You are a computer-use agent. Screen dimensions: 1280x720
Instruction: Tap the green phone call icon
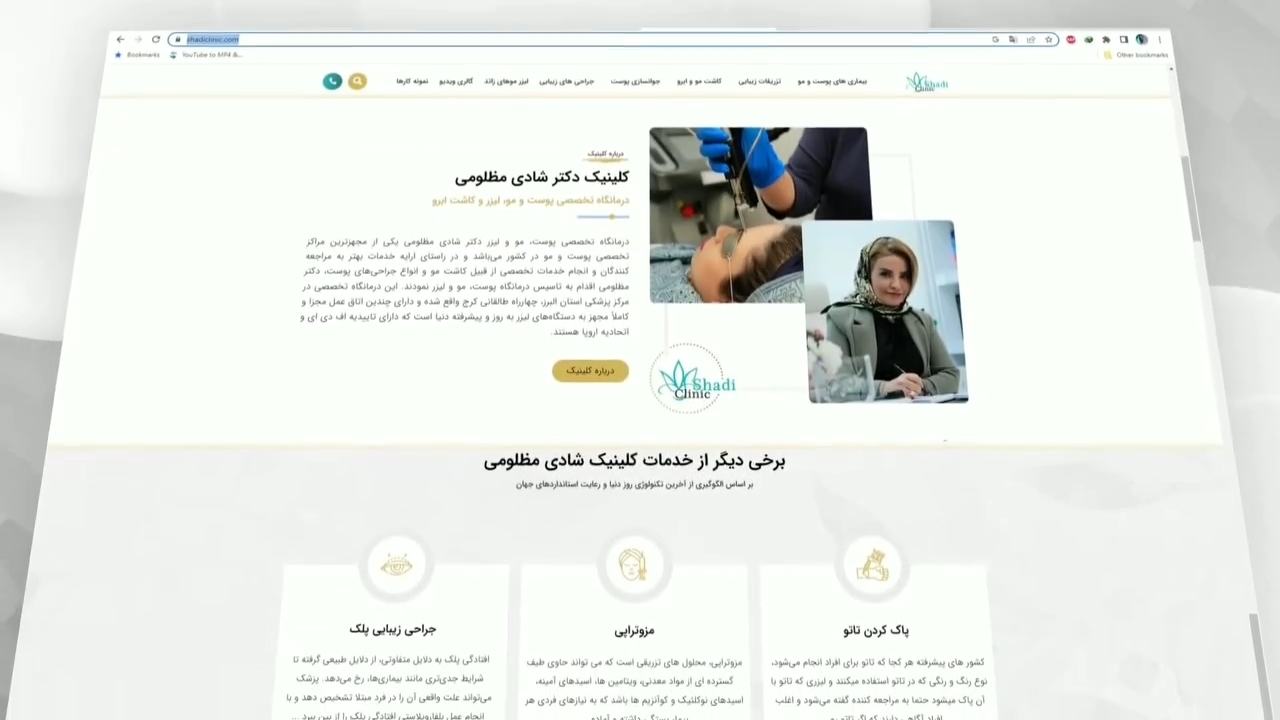(x=332, y=81)
